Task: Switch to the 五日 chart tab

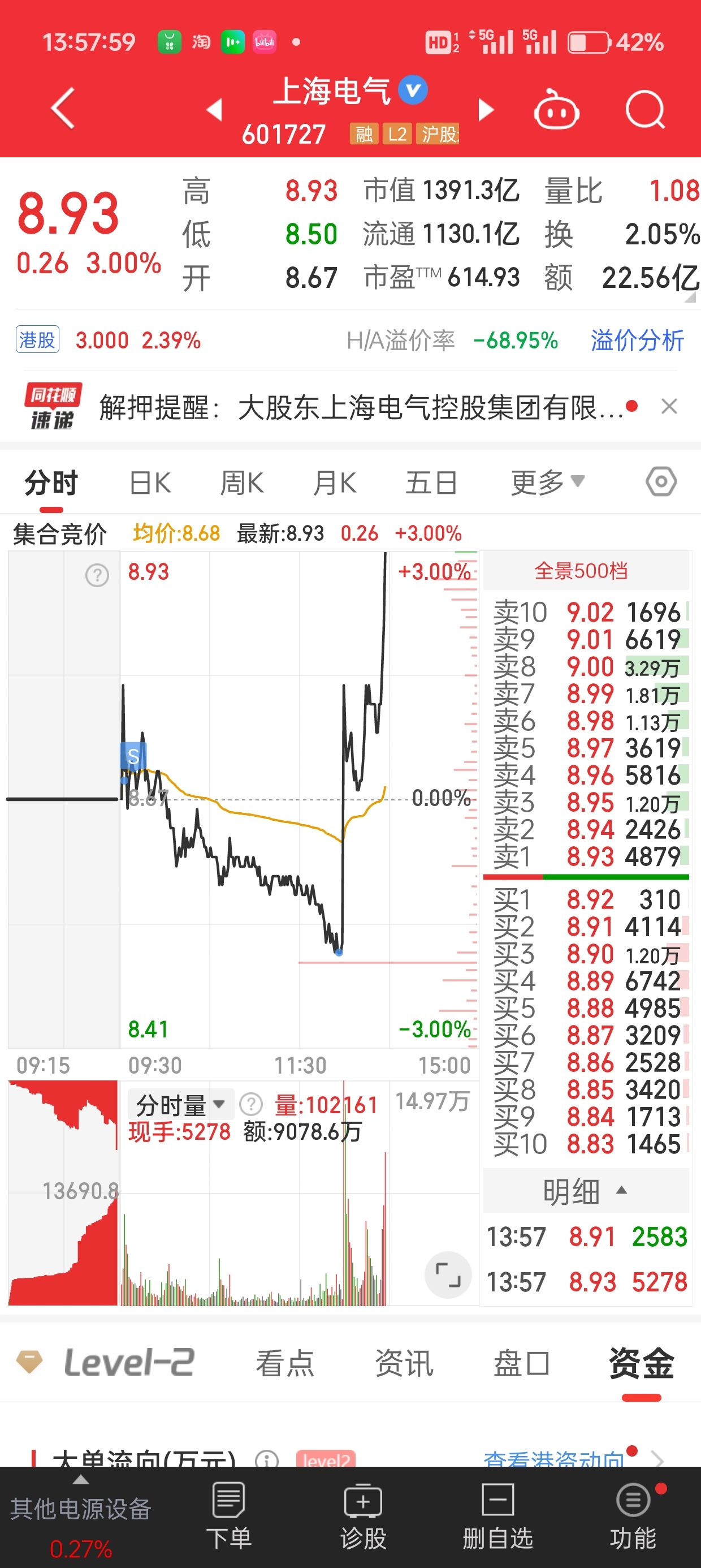Action: pyautogui.click(x=431, y=483)
